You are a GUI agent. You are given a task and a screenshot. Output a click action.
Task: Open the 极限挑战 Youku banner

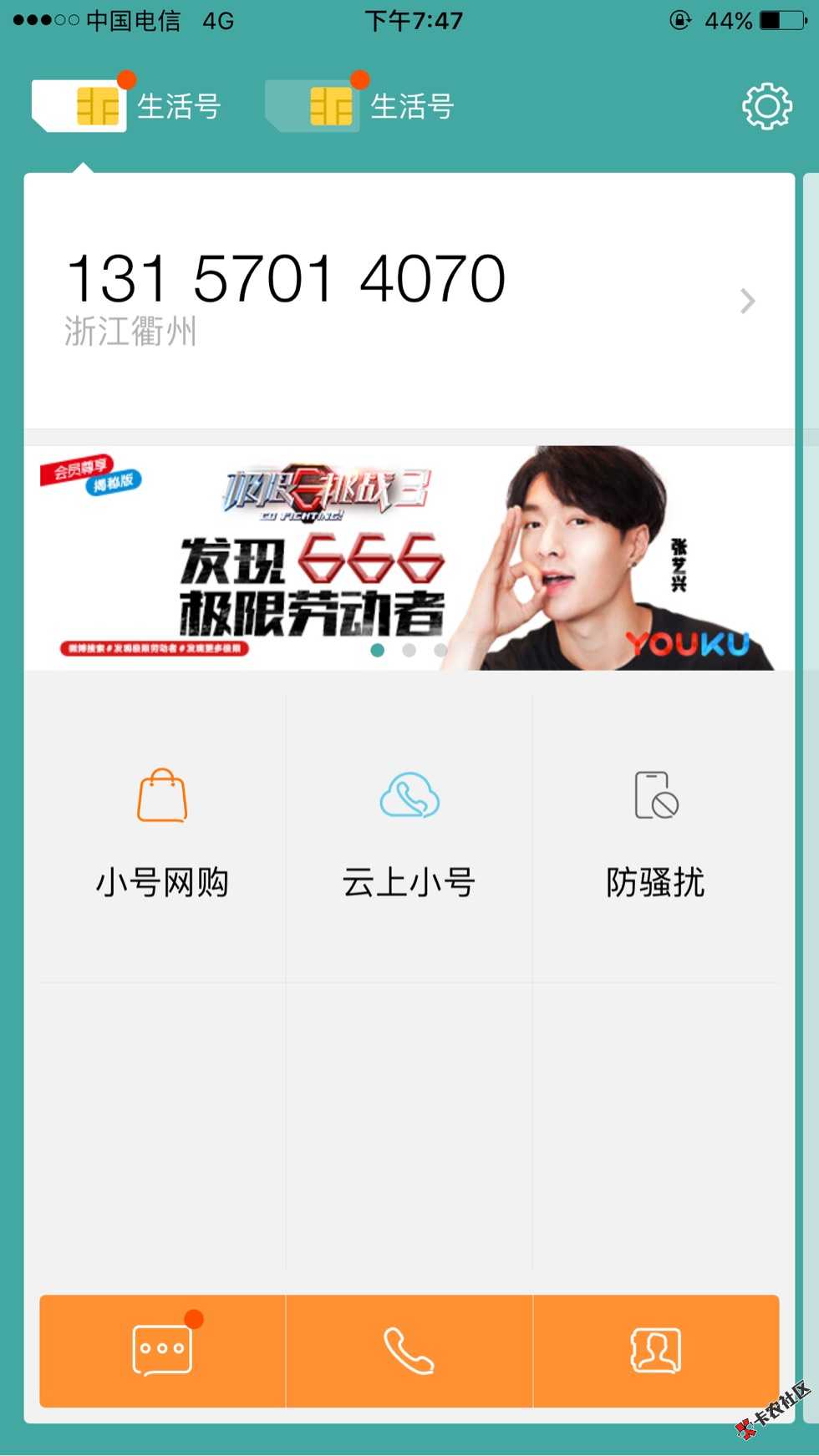(x=409, y=557)
